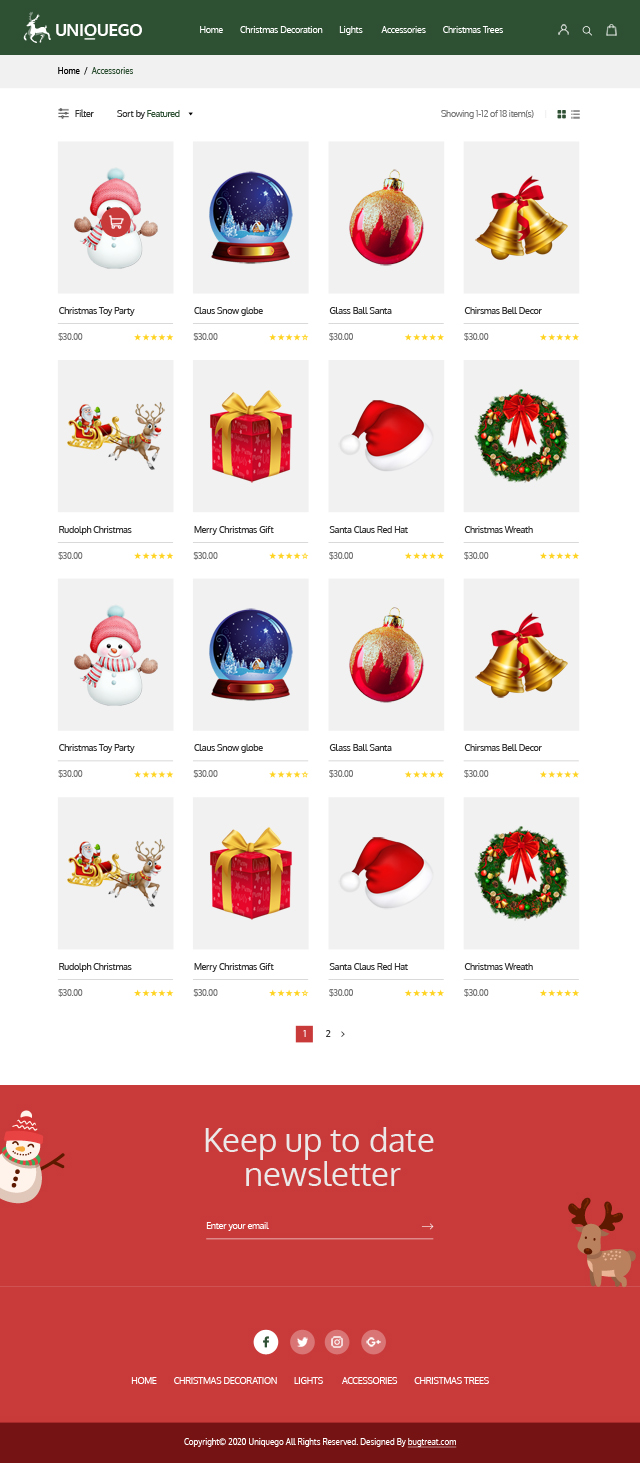Viewport: 640px width, 1463px height.
Task: Switch to grid view layout
Action: [x=562, y=114]
